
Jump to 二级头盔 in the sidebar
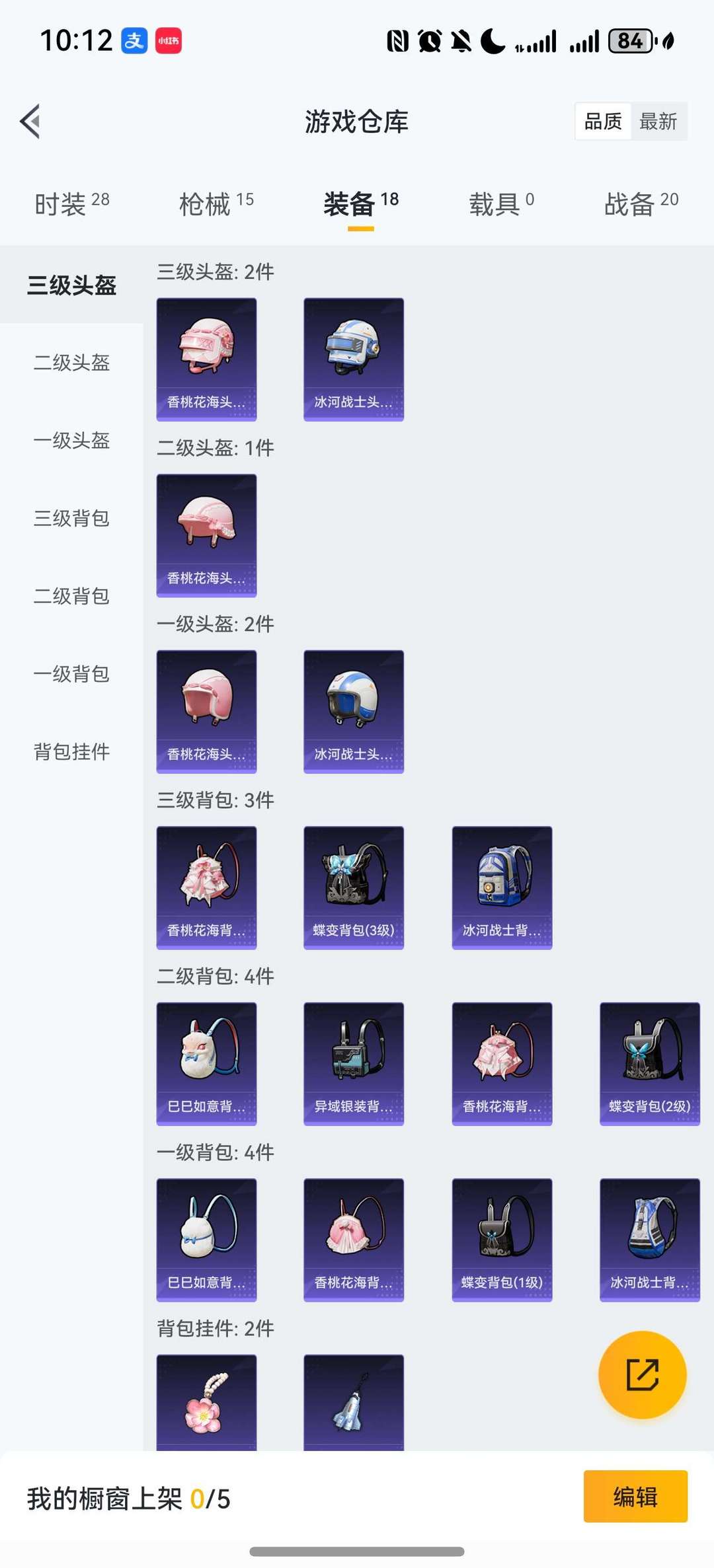point(71,362)
